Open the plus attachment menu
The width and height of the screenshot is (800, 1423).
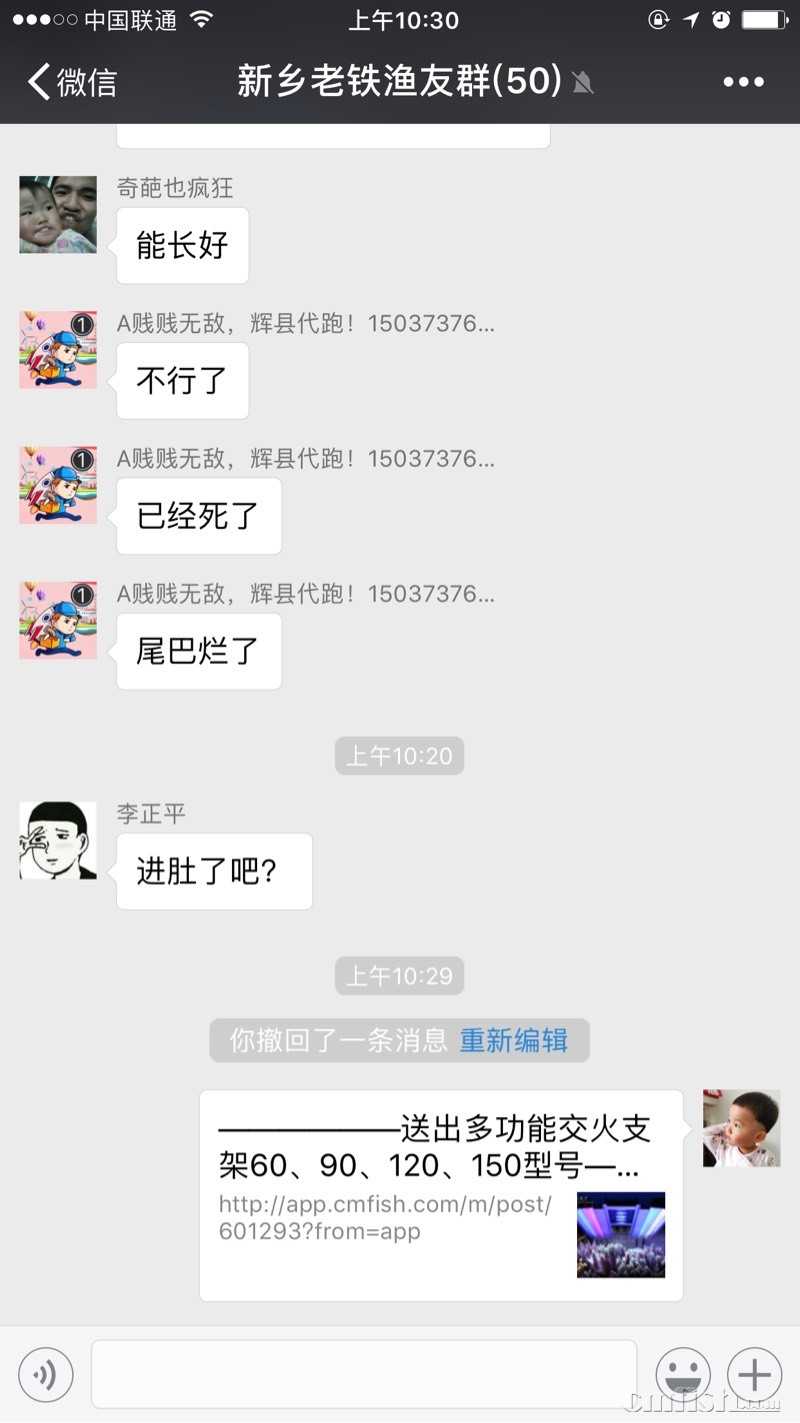pyautogui.click(x=754, y=1375)
